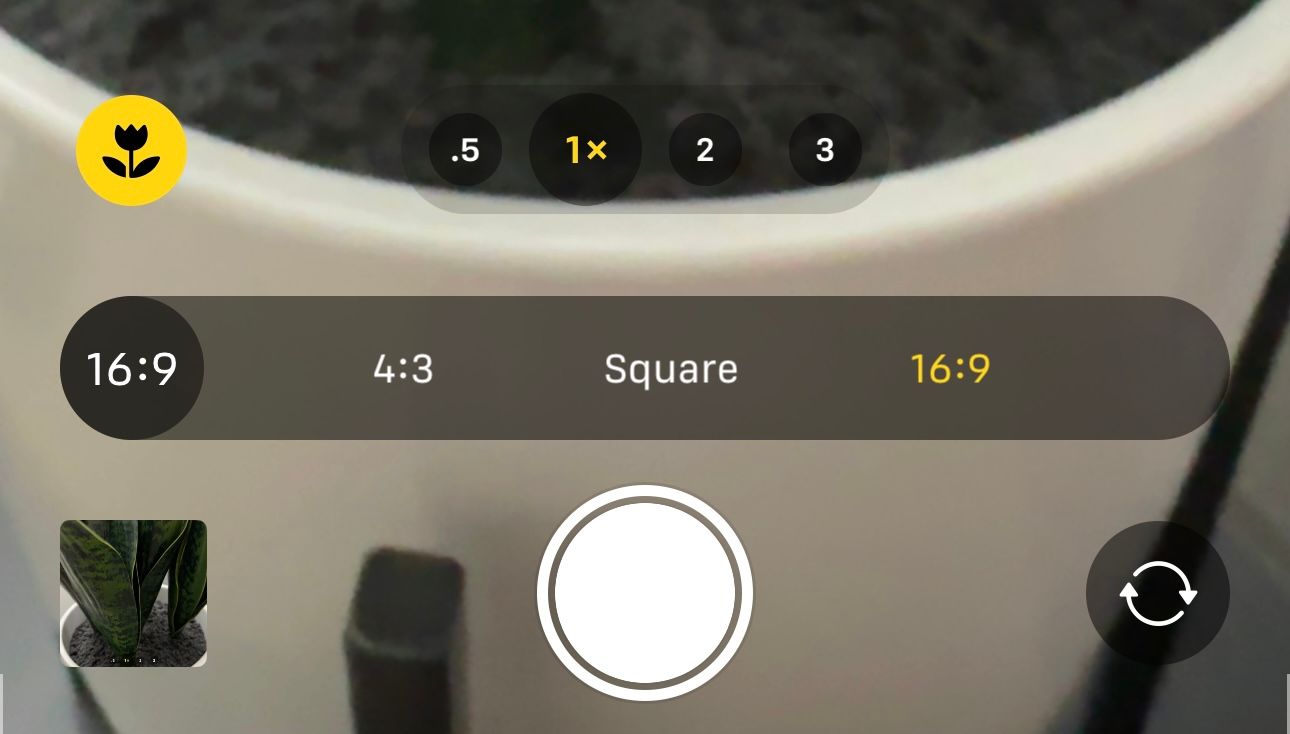Open the last photo thumbnail
This screenshot has height=734, width=1290.
tap(134, 593)
